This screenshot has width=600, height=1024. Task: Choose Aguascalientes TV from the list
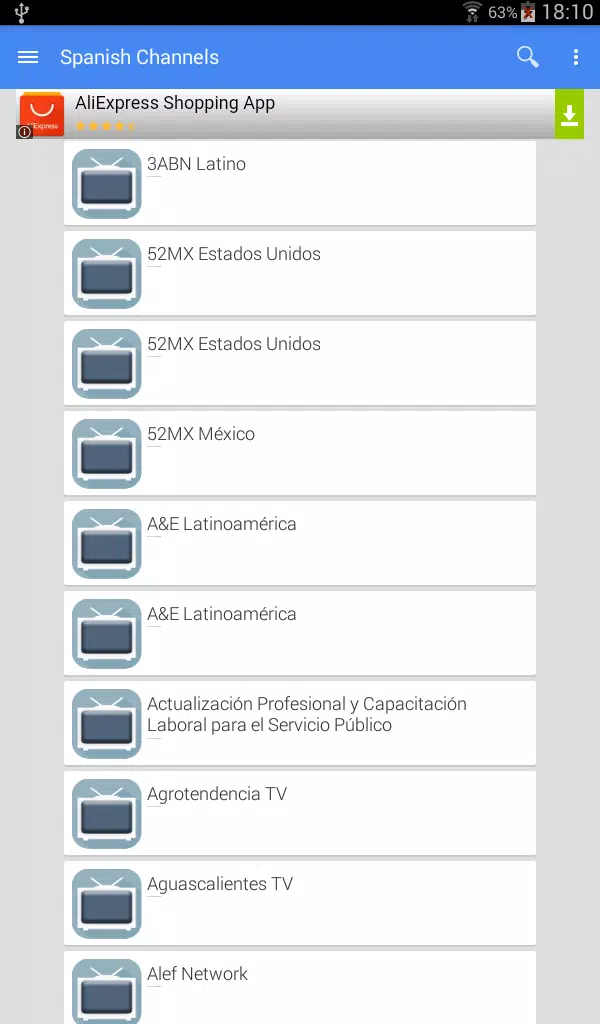click(300, 903)
